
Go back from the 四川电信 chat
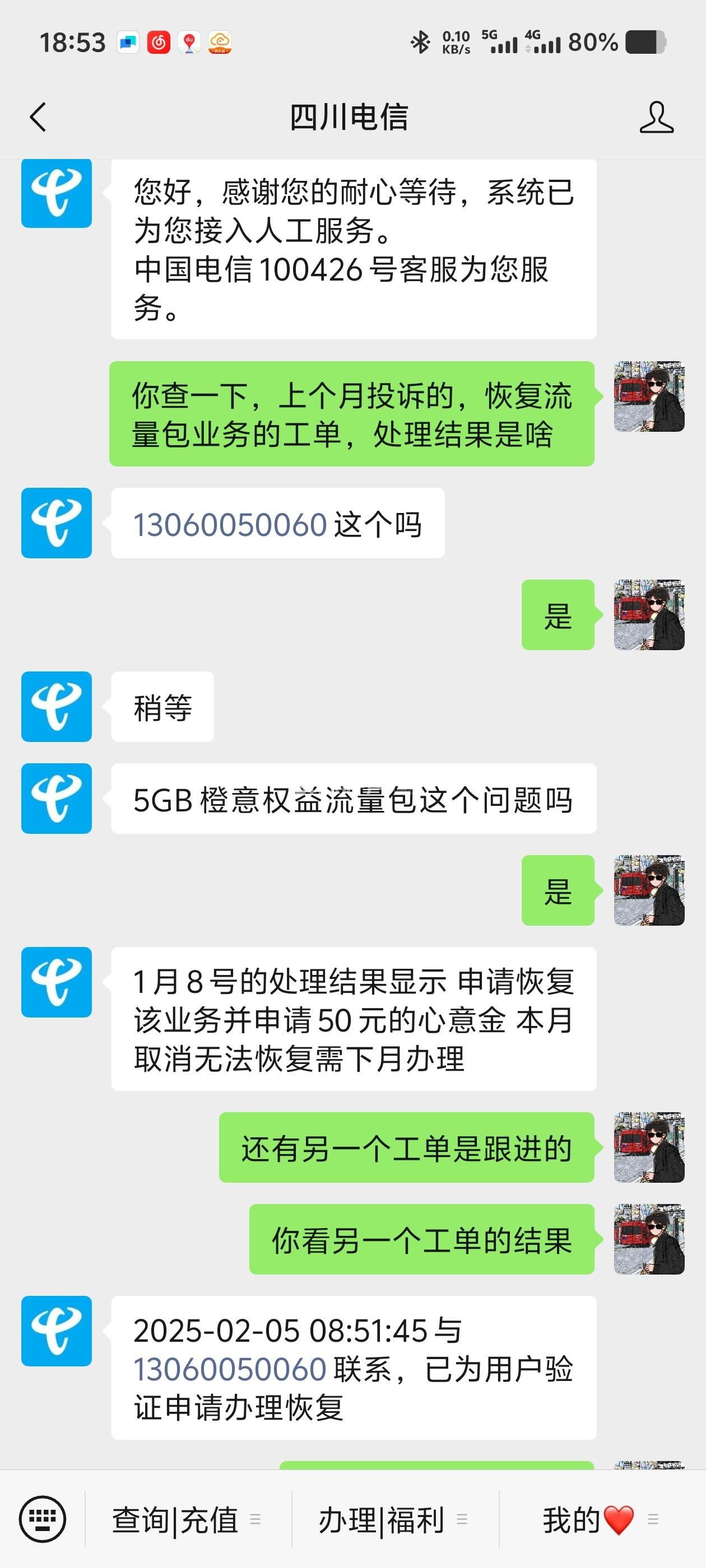[x=38, y=117]
